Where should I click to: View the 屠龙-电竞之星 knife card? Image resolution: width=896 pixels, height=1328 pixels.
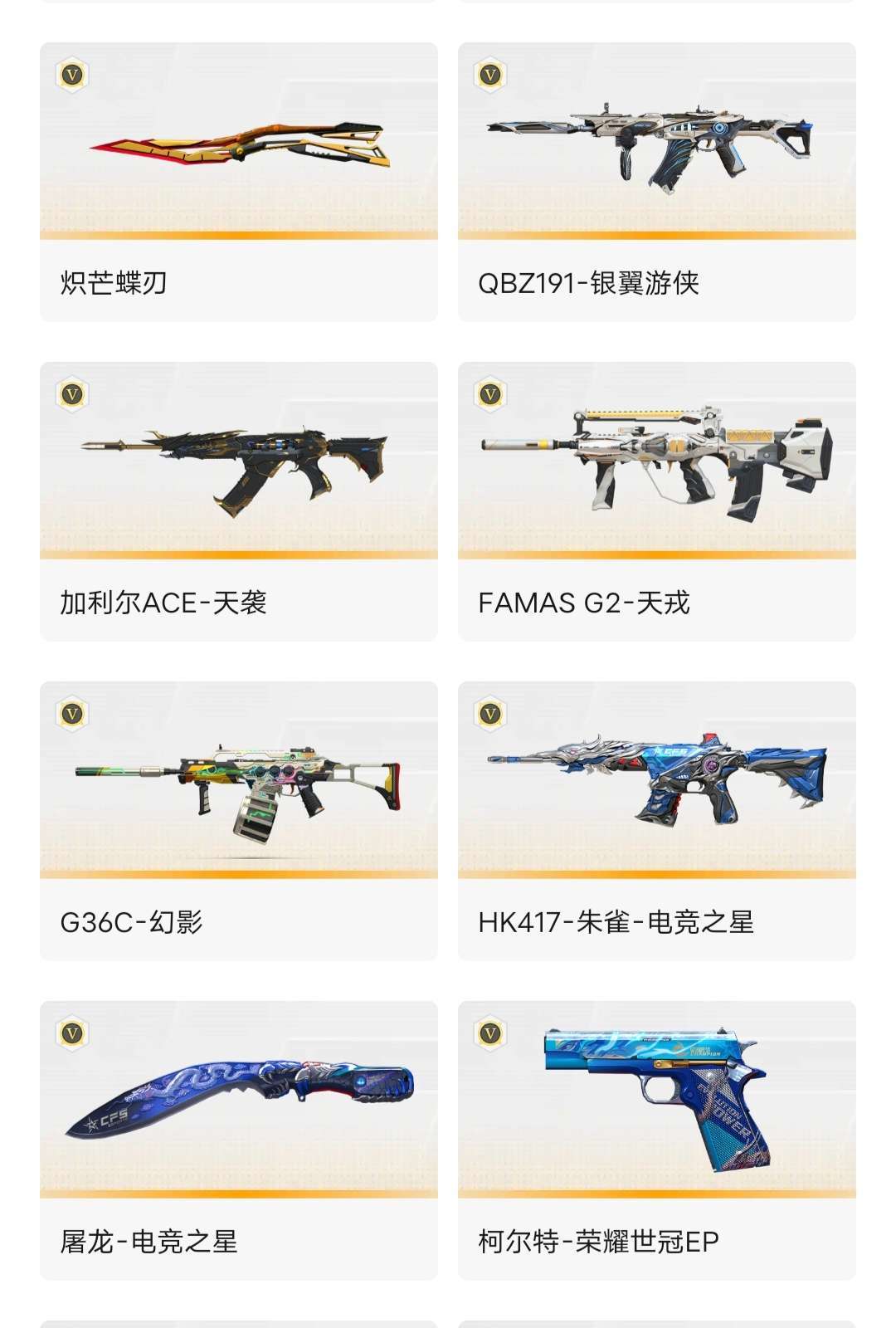239,1140
